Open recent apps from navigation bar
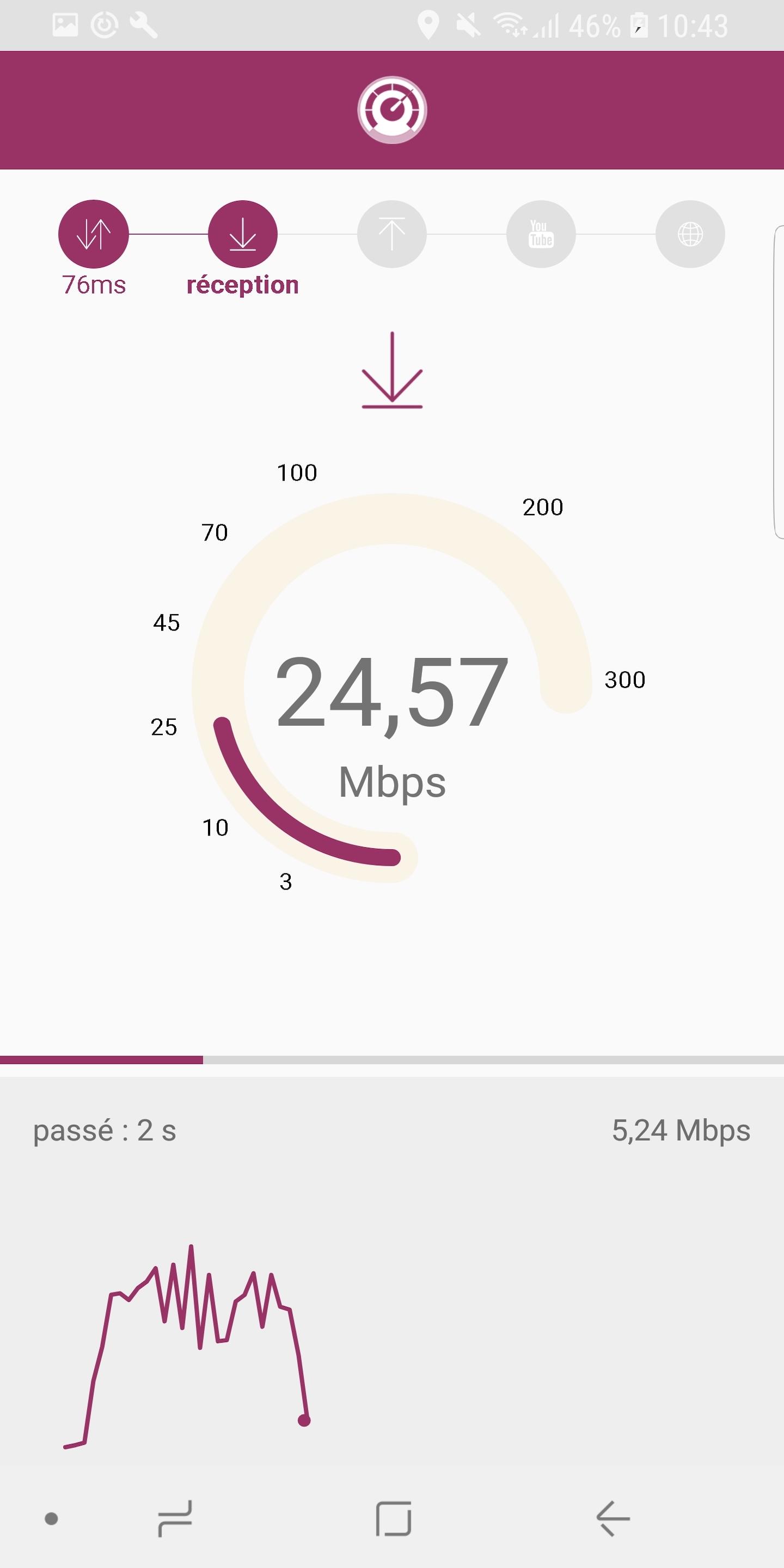784x1568 pixels. (x=175, y=1518)
